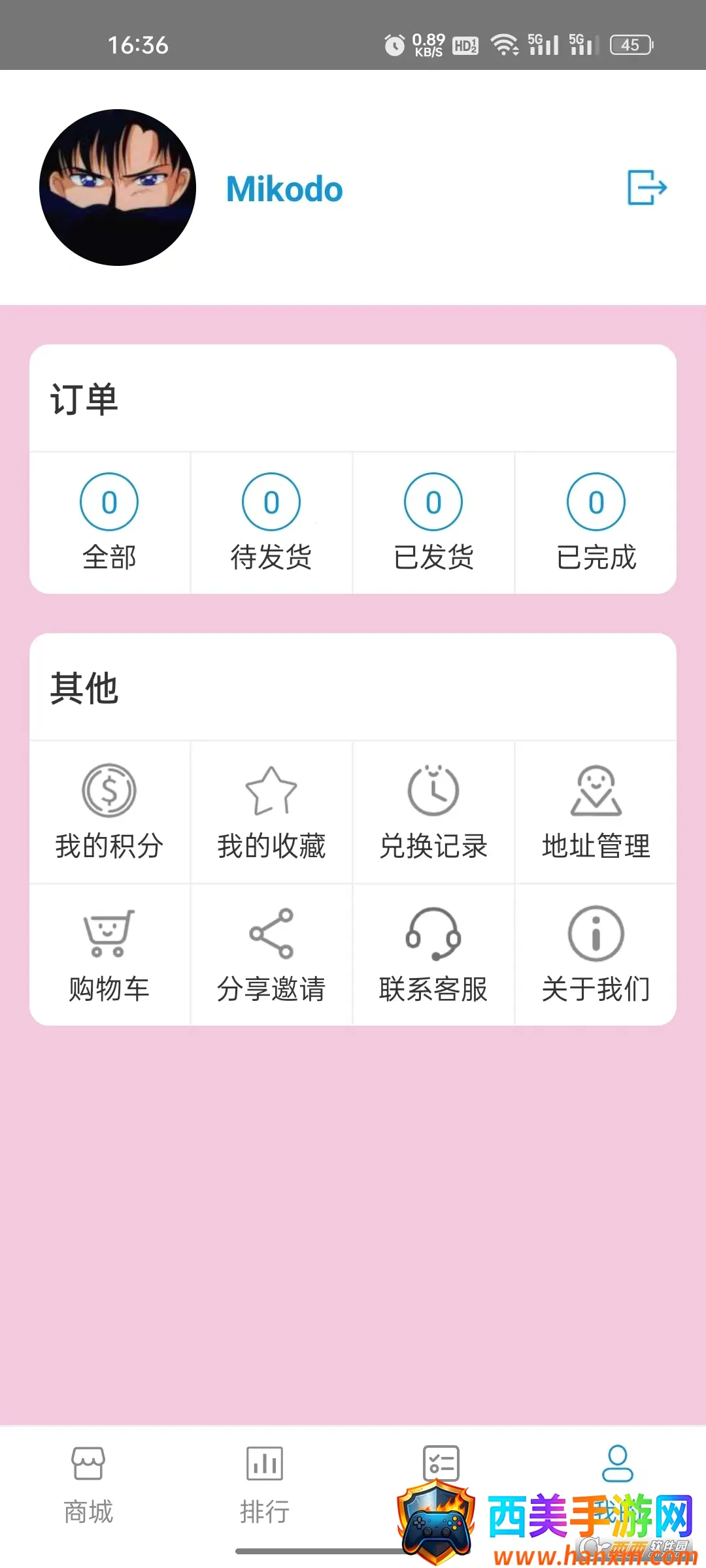
Task: Select the profile tab in bottom bar
Action: pos(617,1465)
